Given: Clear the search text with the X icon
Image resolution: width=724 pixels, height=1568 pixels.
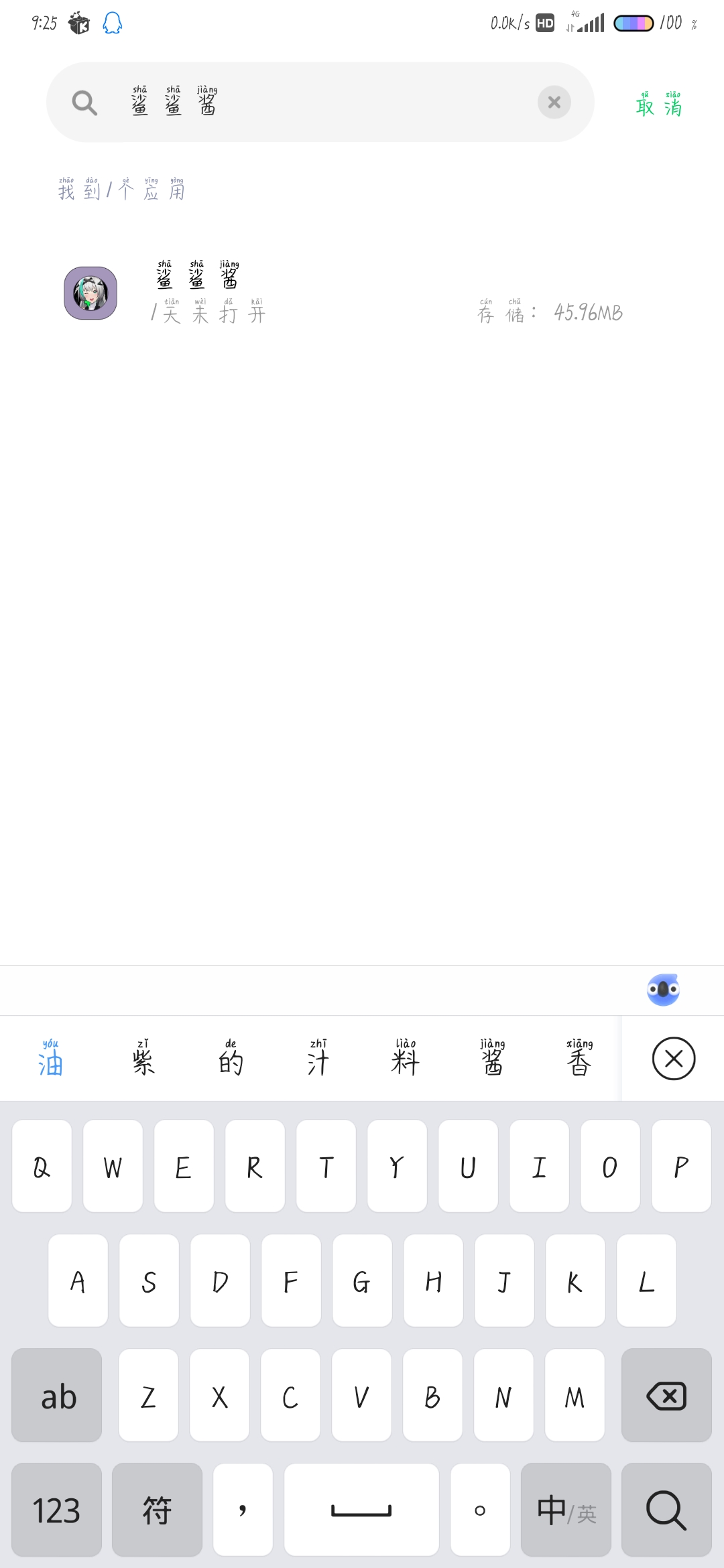Looking at the screenshot, I should (x=554, y=103).
